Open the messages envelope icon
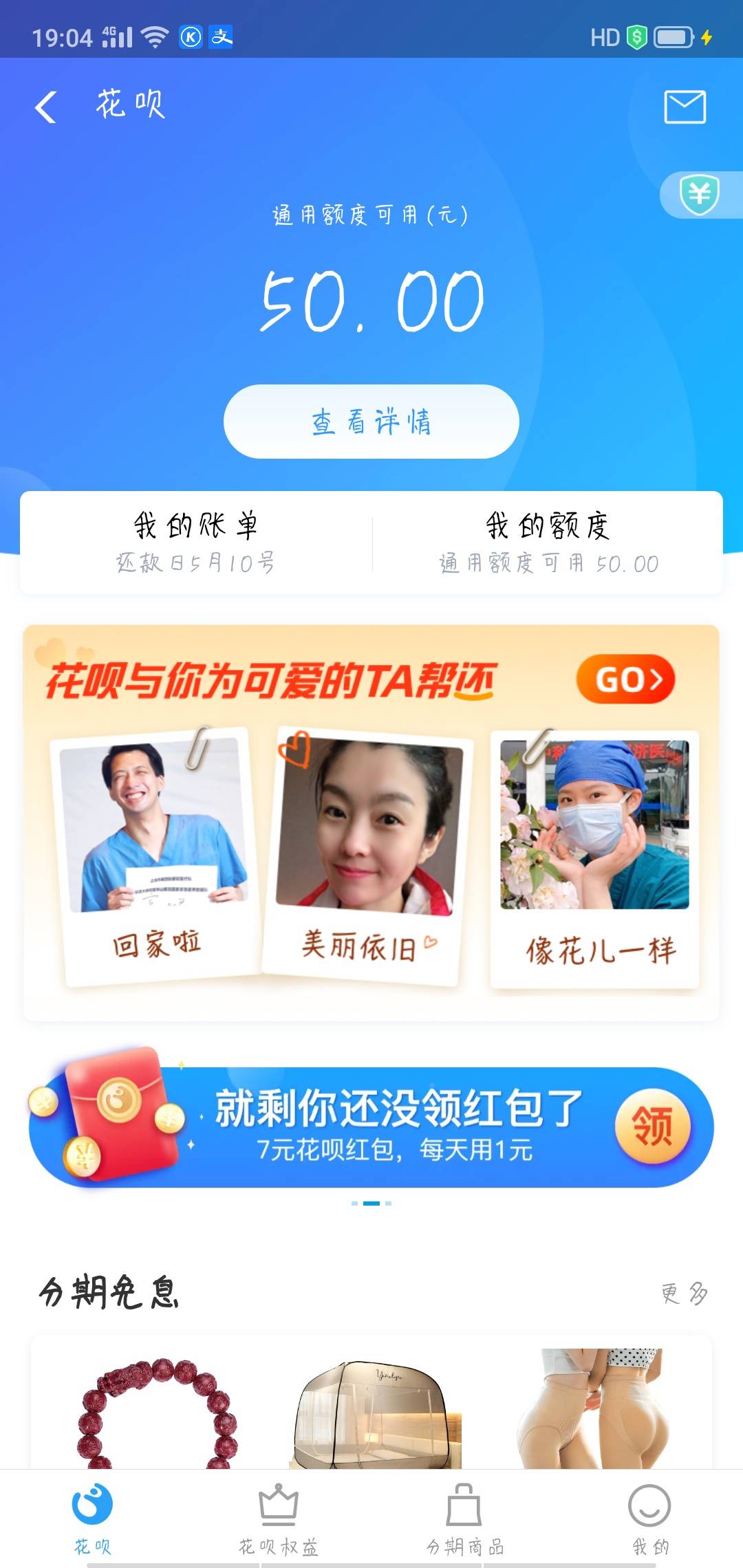Screen dimensions: 743x1568 (685, 107)
